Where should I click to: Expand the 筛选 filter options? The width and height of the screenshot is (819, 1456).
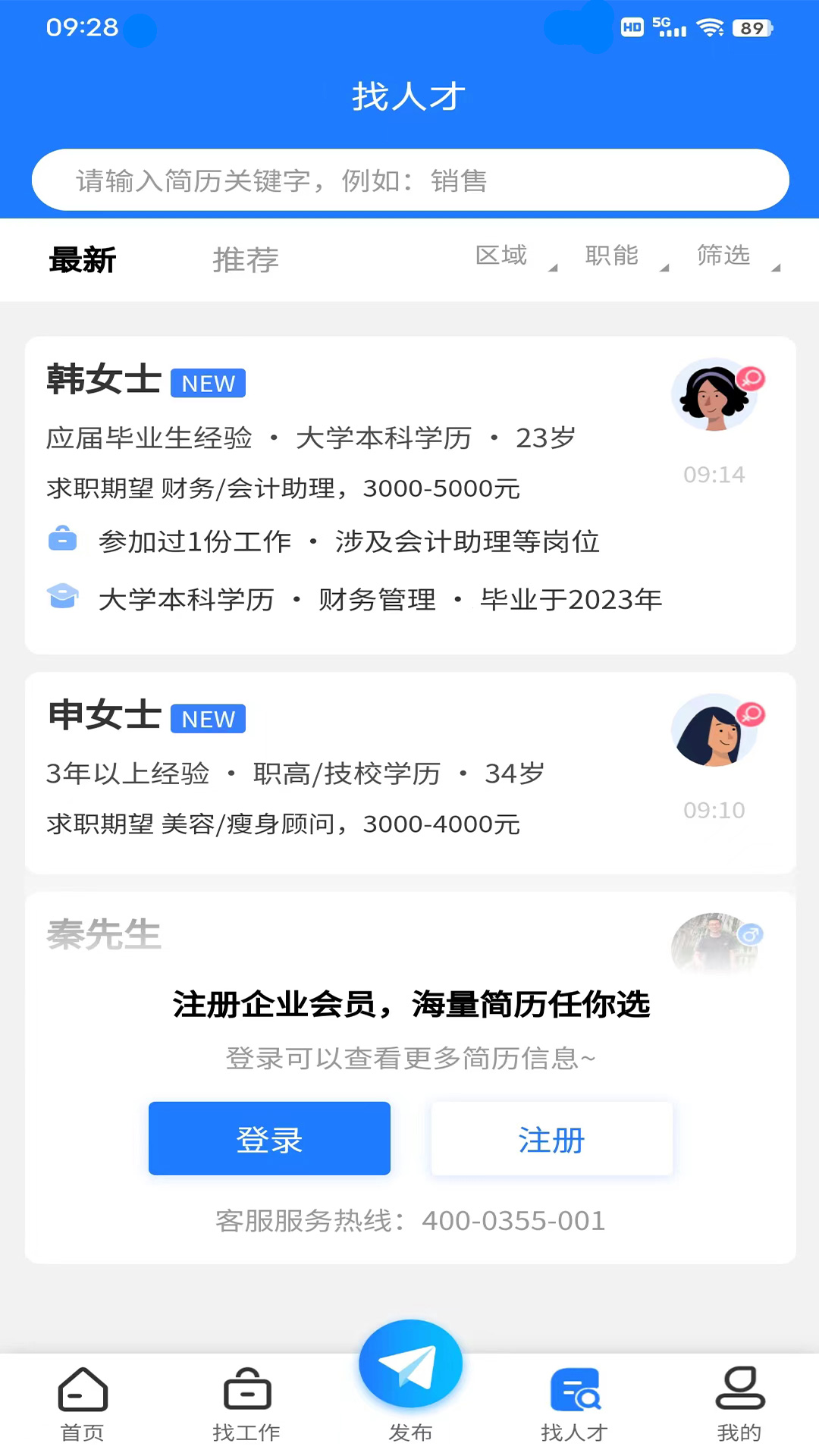pos(723,256)
